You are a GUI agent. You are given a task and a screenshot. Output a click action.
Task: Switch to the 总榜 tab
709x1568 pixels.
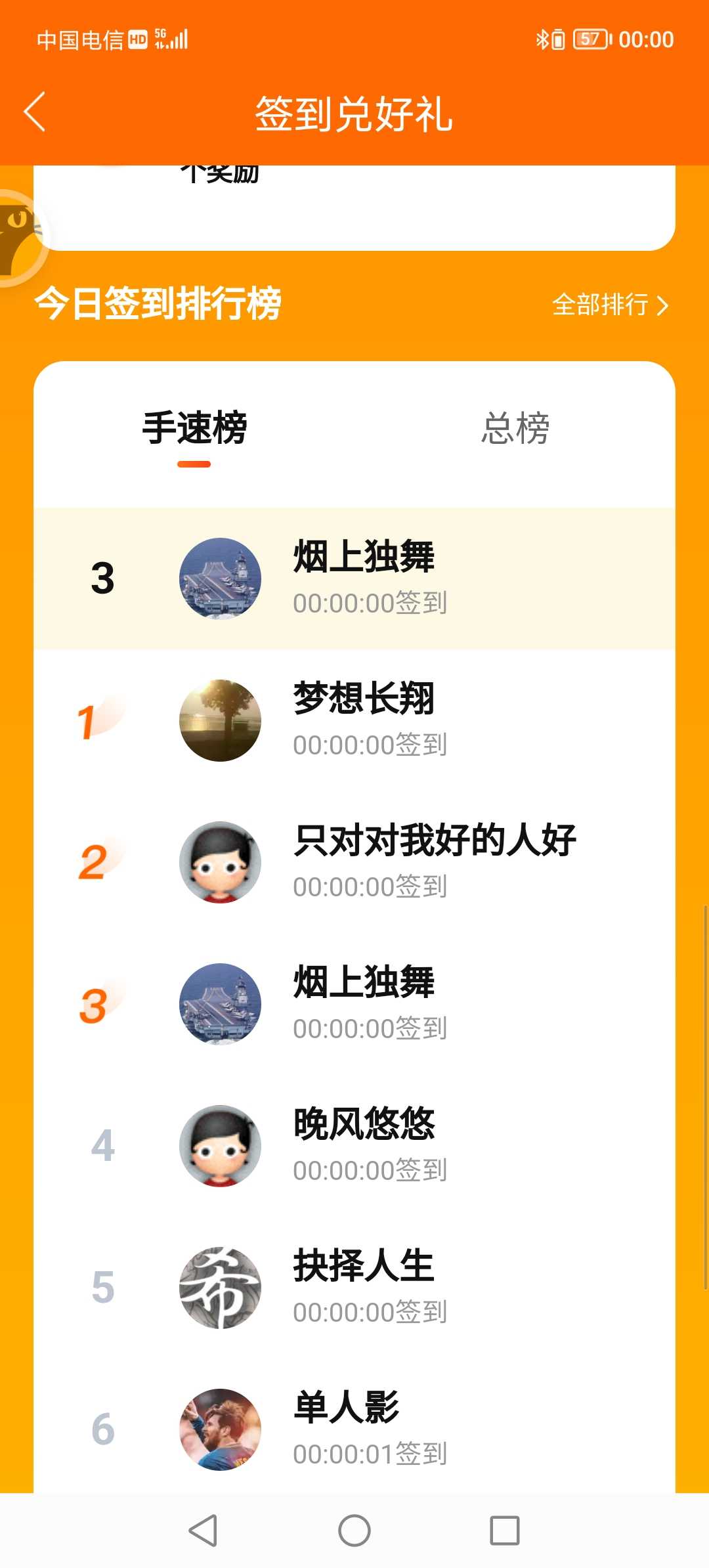515,429
